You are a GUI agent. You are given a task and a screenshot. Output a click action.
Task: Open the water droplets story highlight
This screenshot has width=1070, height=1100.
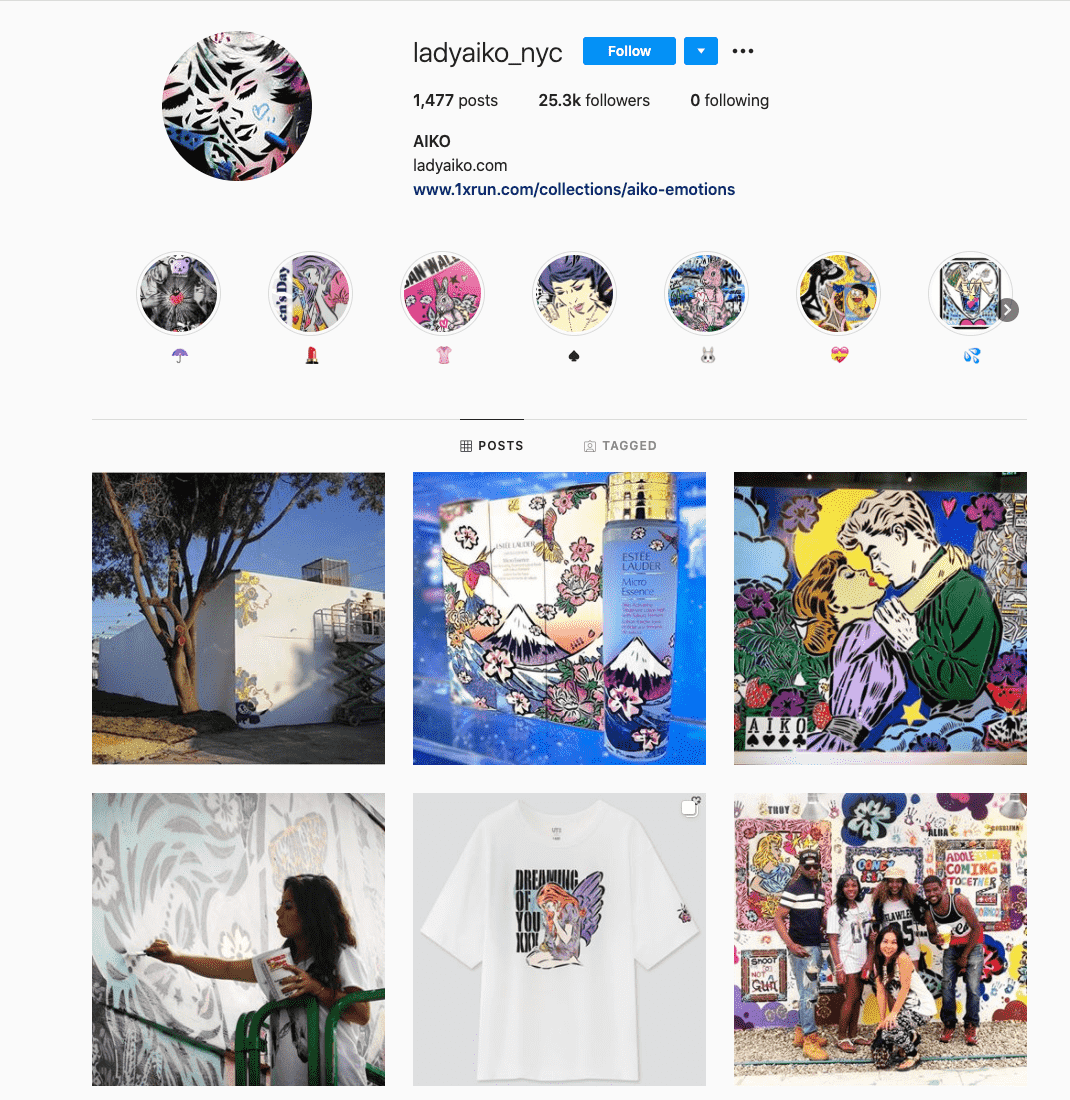969,293
